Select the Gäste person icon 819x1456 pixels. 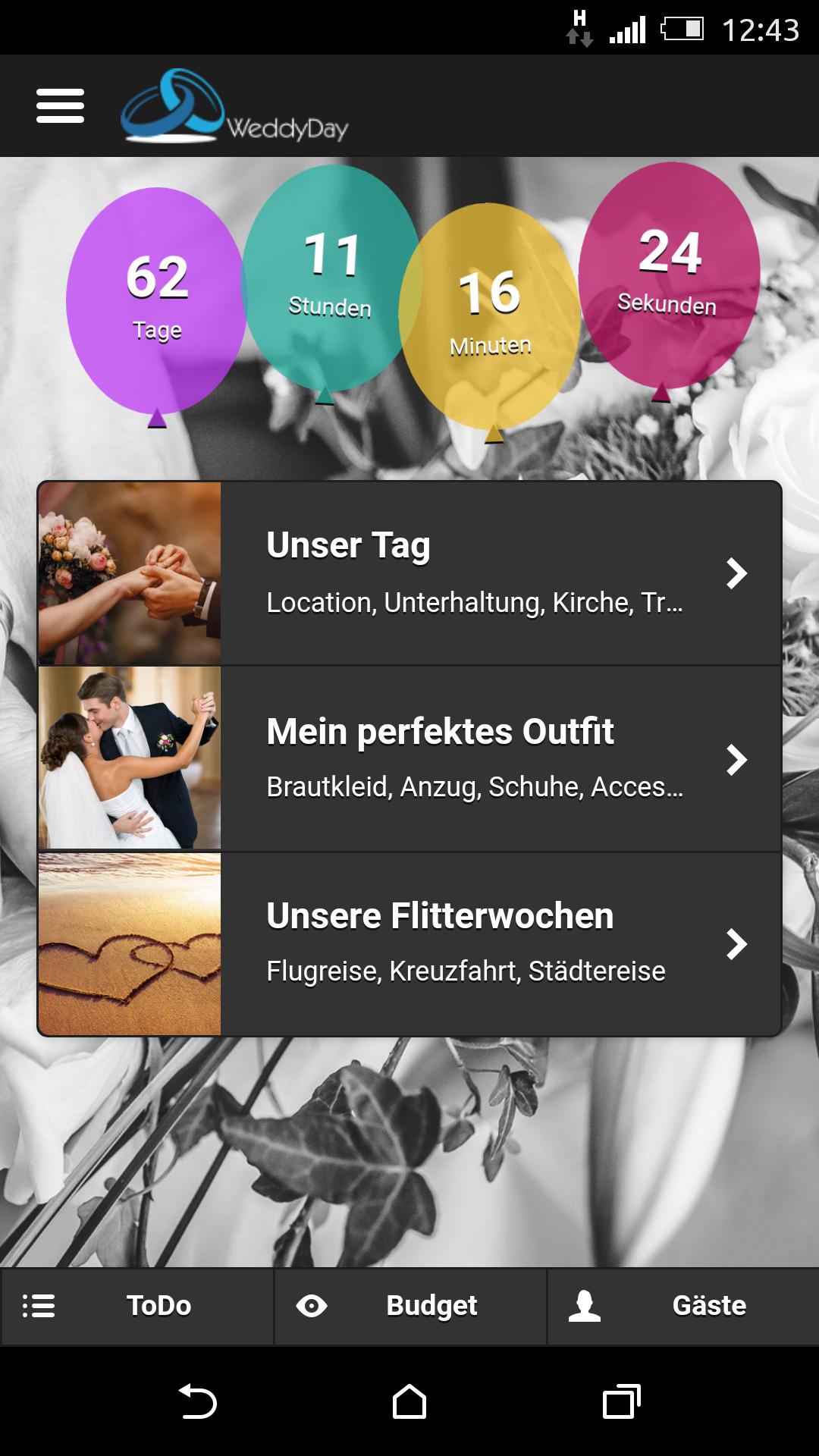[x=583, y=1306]
